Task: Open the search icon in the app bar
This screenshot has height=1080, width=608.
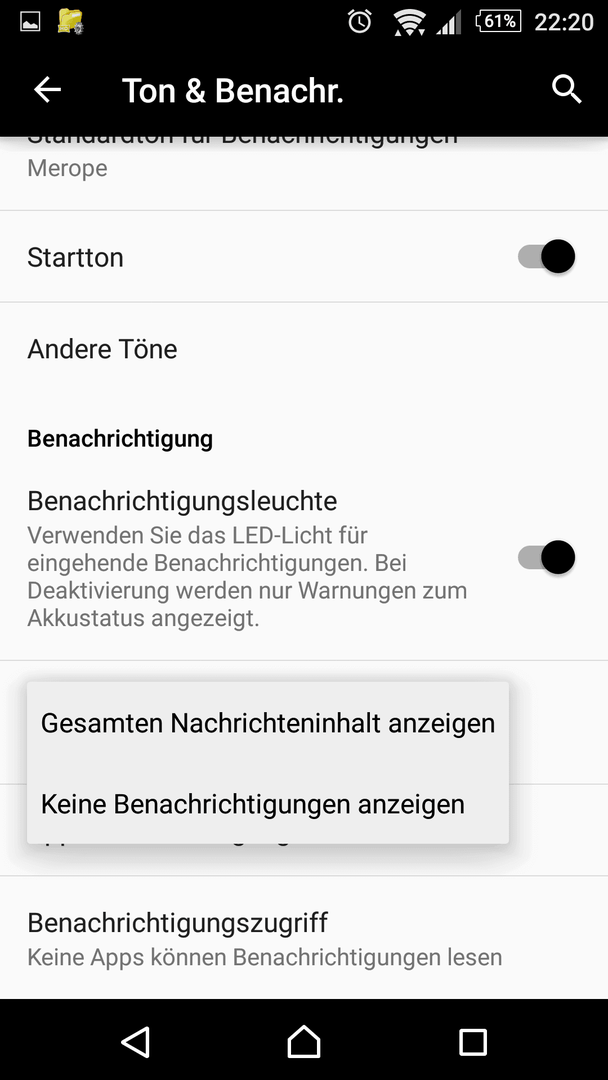Action: point(567,90)
